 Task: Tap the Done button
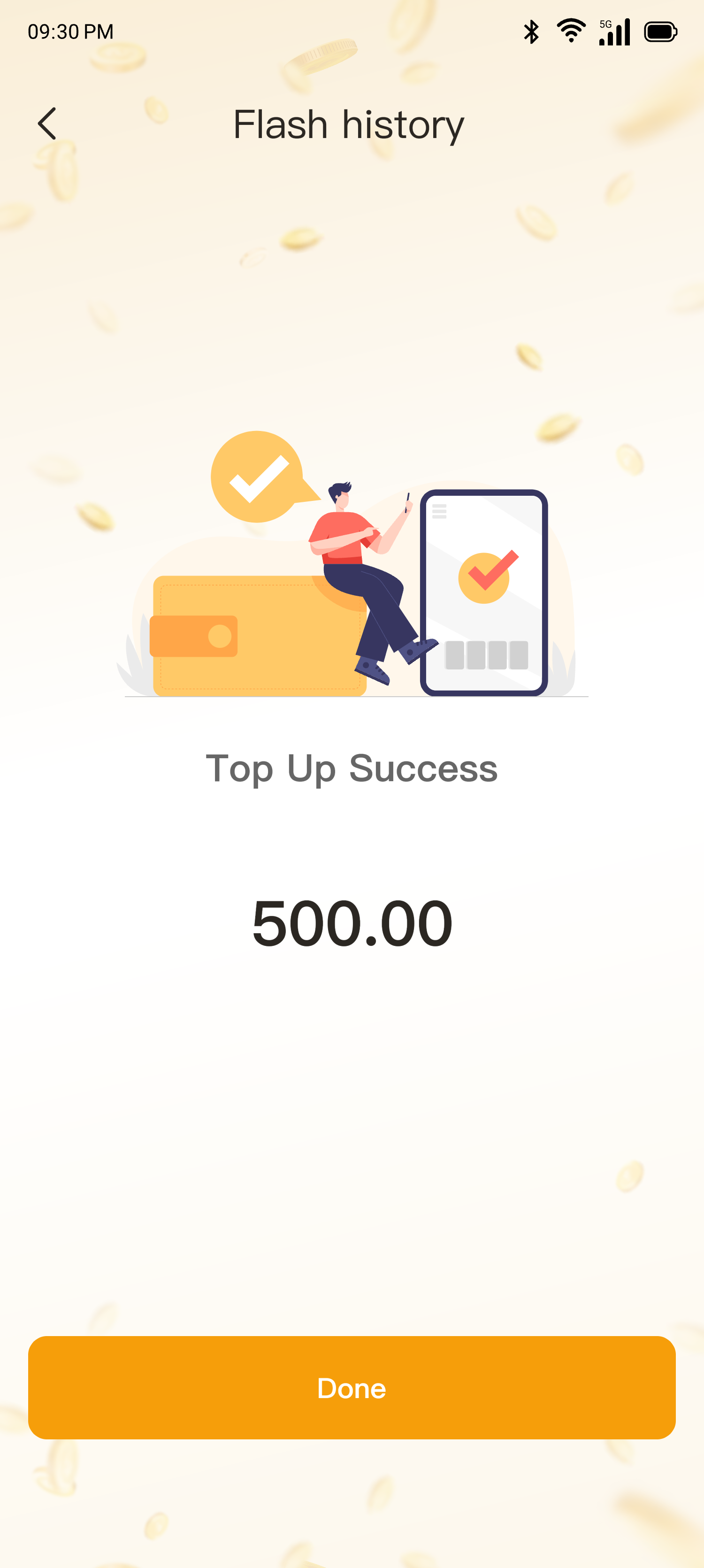[352, 1387]
